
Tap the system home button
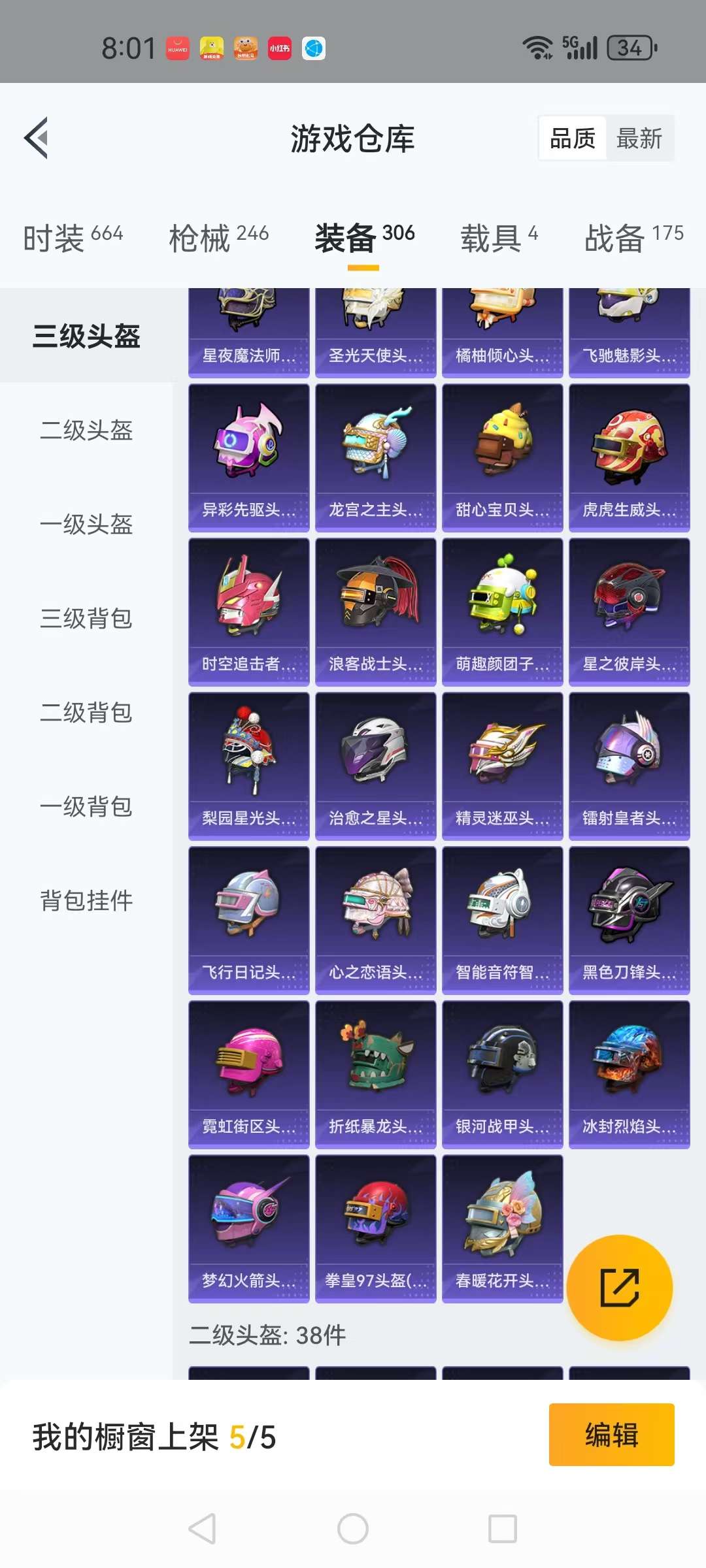tap(353, 1529)
